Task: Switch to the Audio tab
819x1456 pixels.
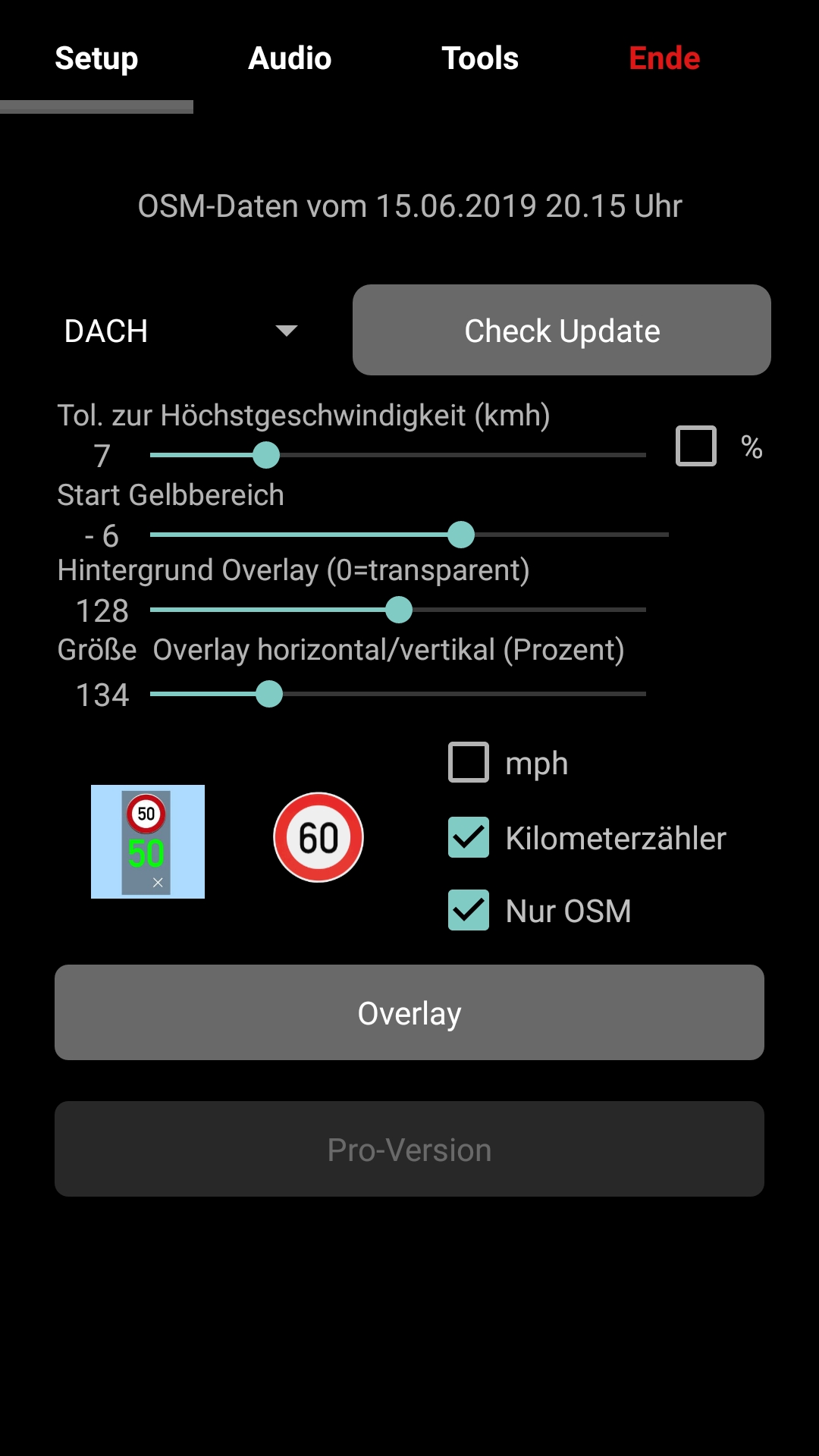Action: pos(290,58)
